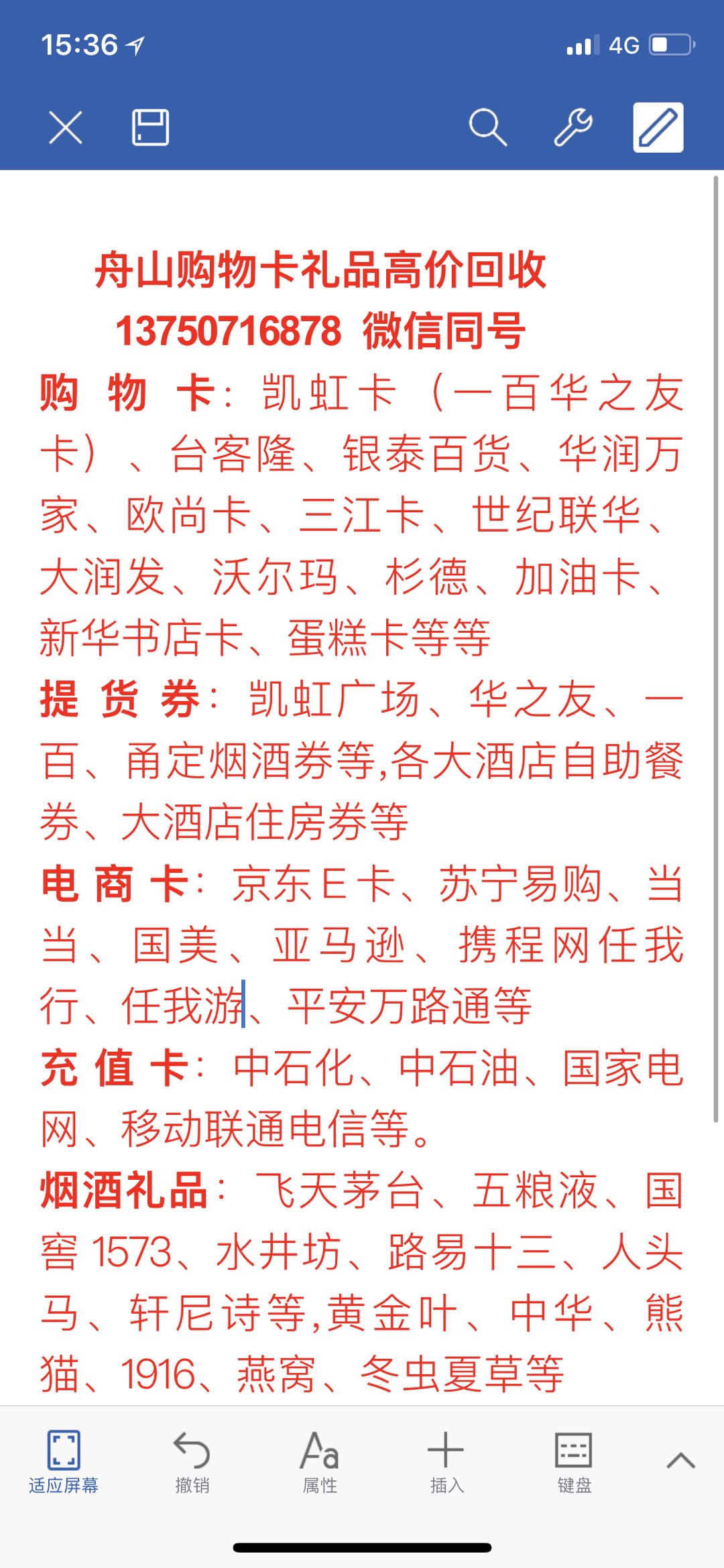The image size is (724, 1568).
Task: Toggle the edit mode pencil button
Action: pos(658,127)
